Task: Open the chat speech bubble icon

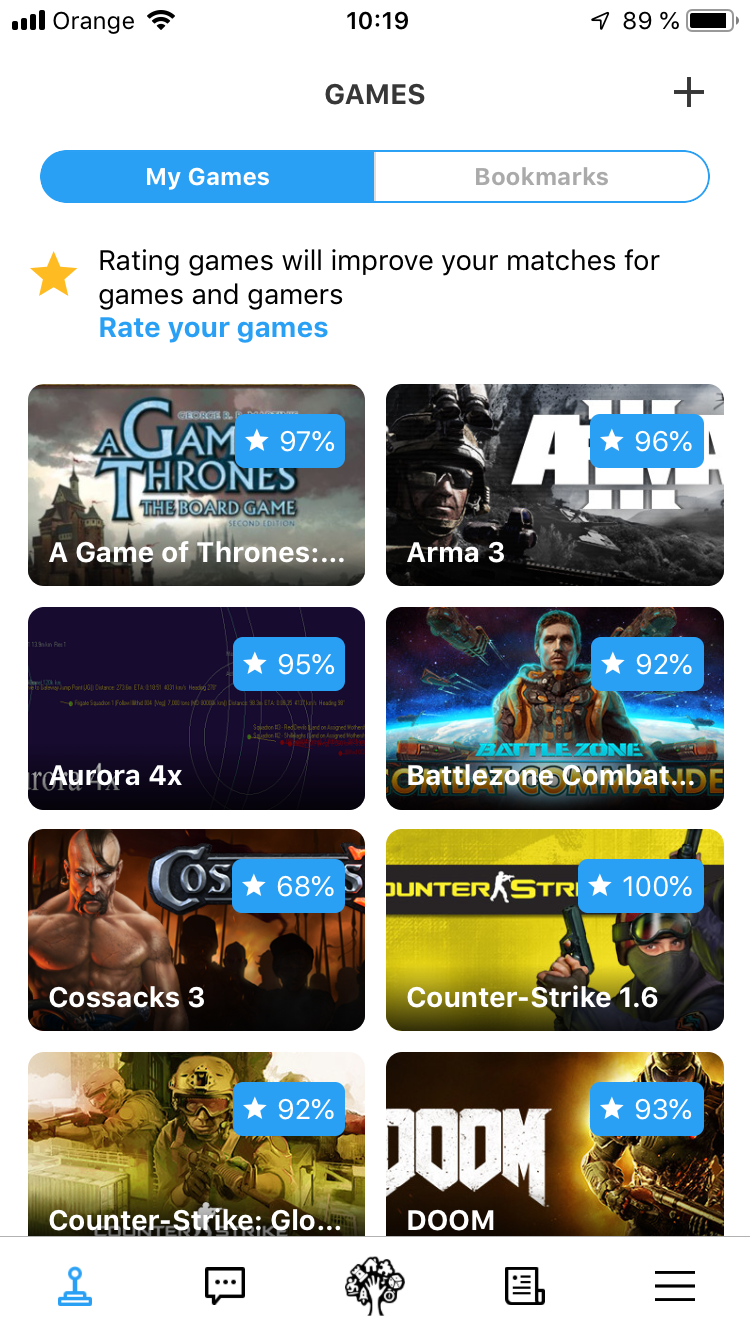Action: [224, 1285]
